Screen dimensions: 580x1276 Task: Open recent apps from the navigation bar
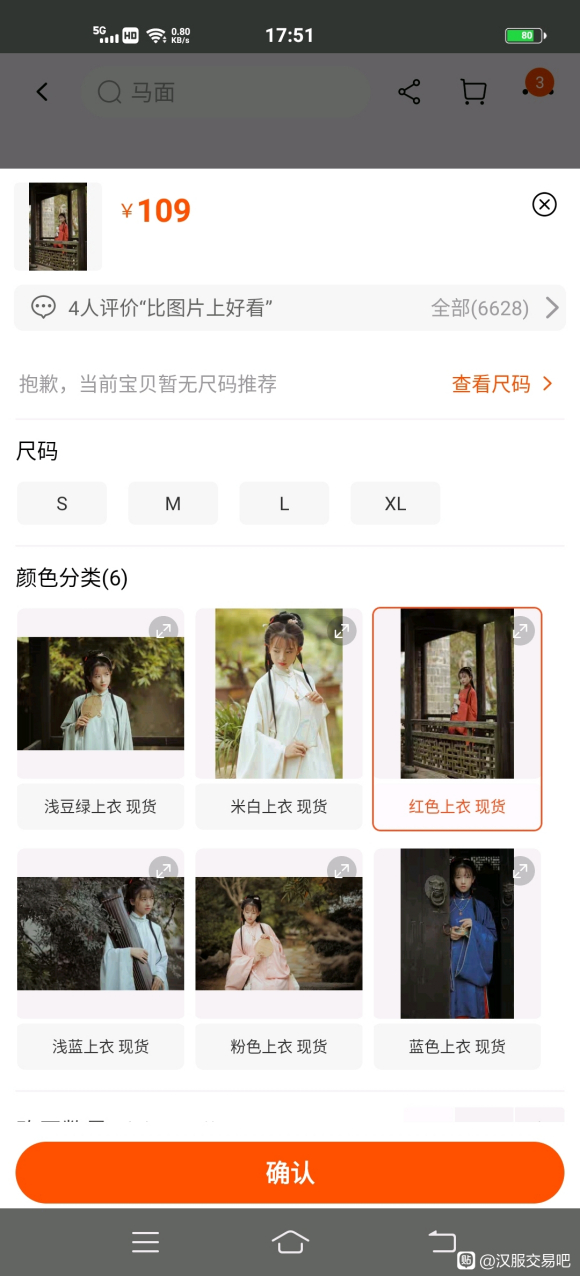coord(145,1242)
